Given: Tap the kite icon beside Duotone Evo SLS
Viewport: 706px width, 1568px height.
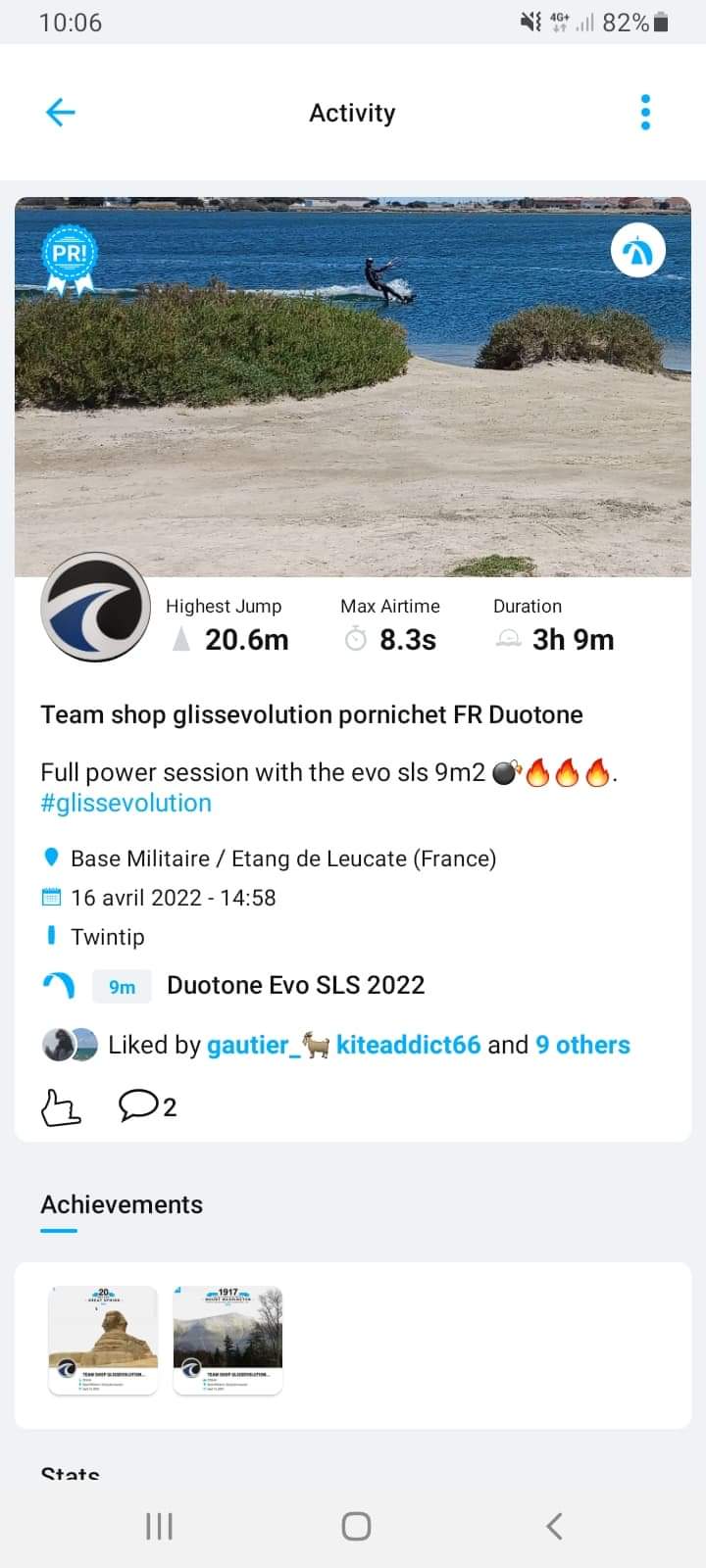Looking at the screenshot, I should click(x=57, y=985).
